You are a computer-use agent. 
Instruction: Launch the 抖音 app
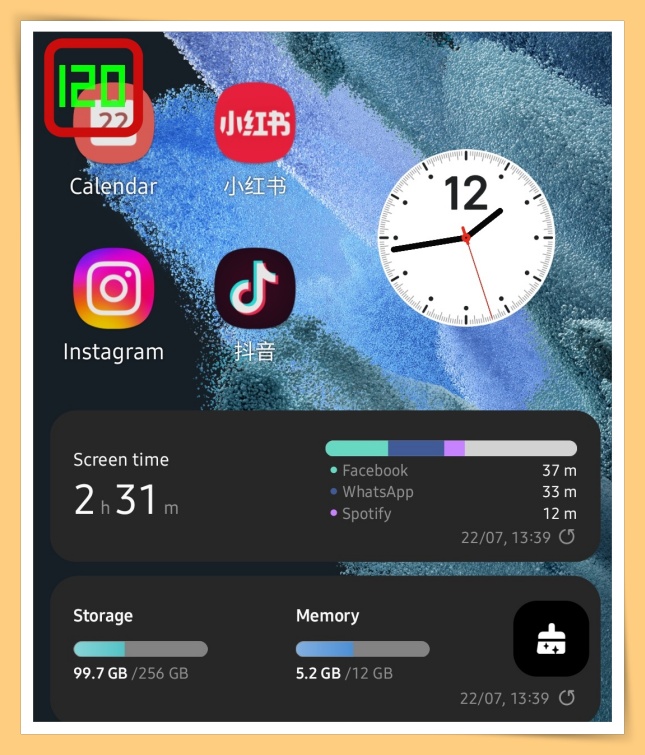[x=255, y=288]
